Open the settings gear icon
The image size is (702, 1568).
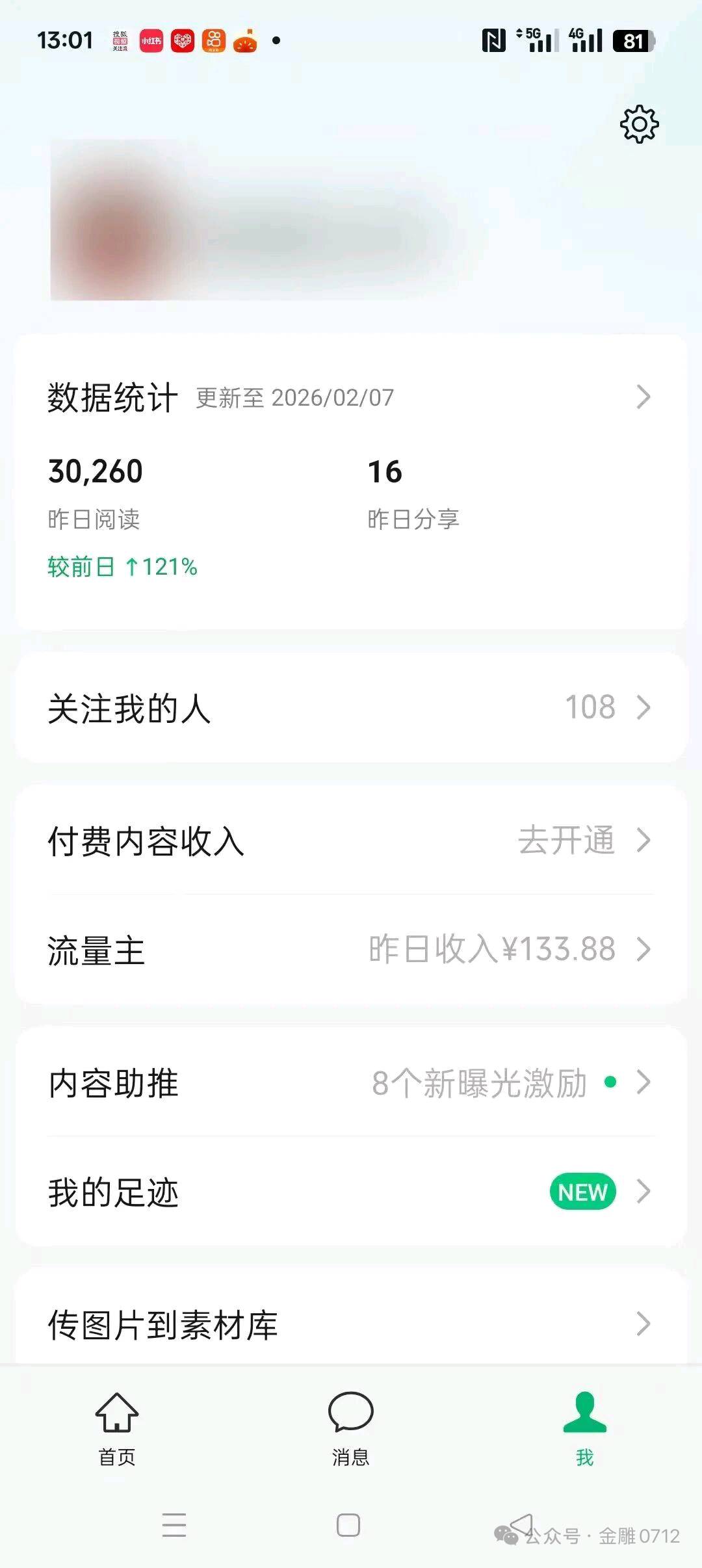(x=640, y=122)
